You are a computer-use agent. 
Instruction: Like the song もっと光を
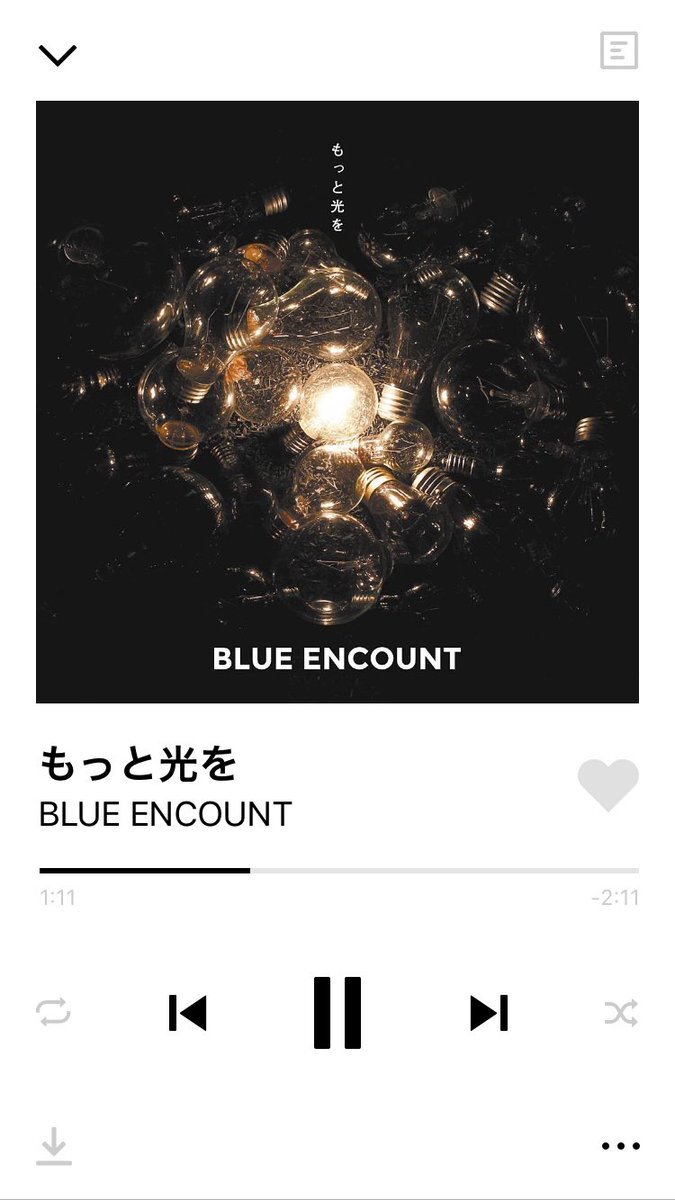(x=608, y=785)
